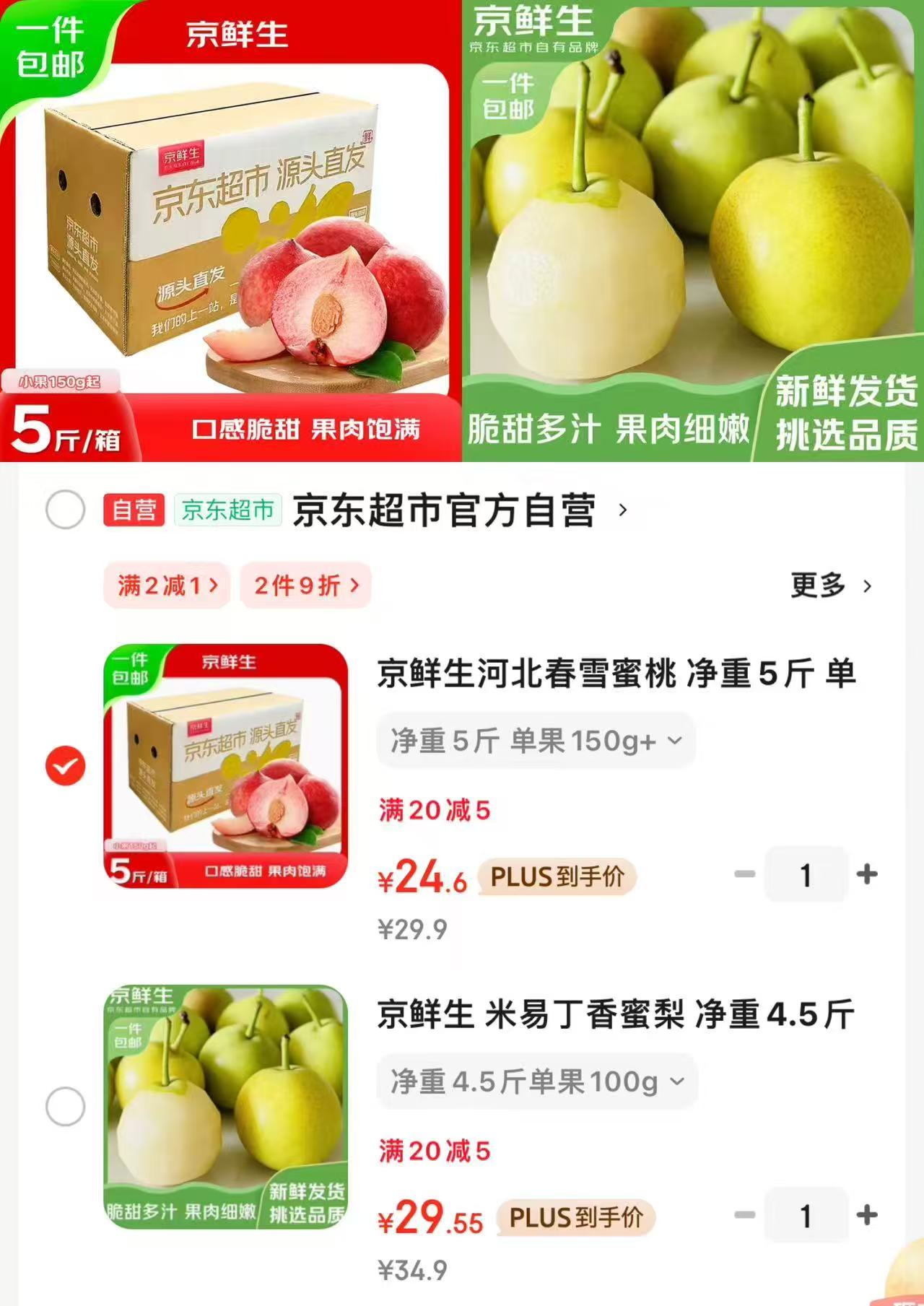Select the 米易丁香蜜梨 product checkbox
Screen dimensions: 924x1306
[66, 1105]
